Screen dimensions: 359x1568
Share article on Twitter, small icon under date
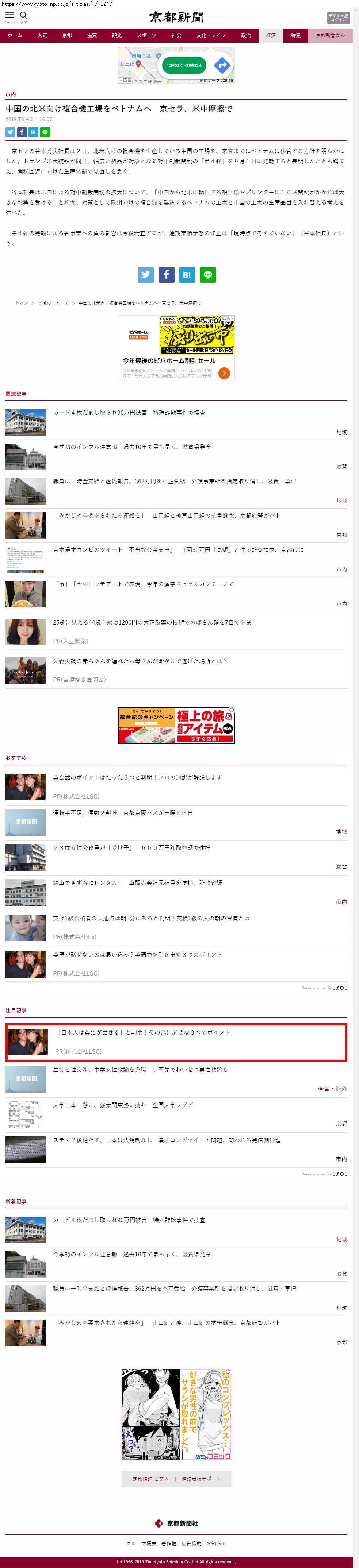pyautogui.click(x=10, y=132)
